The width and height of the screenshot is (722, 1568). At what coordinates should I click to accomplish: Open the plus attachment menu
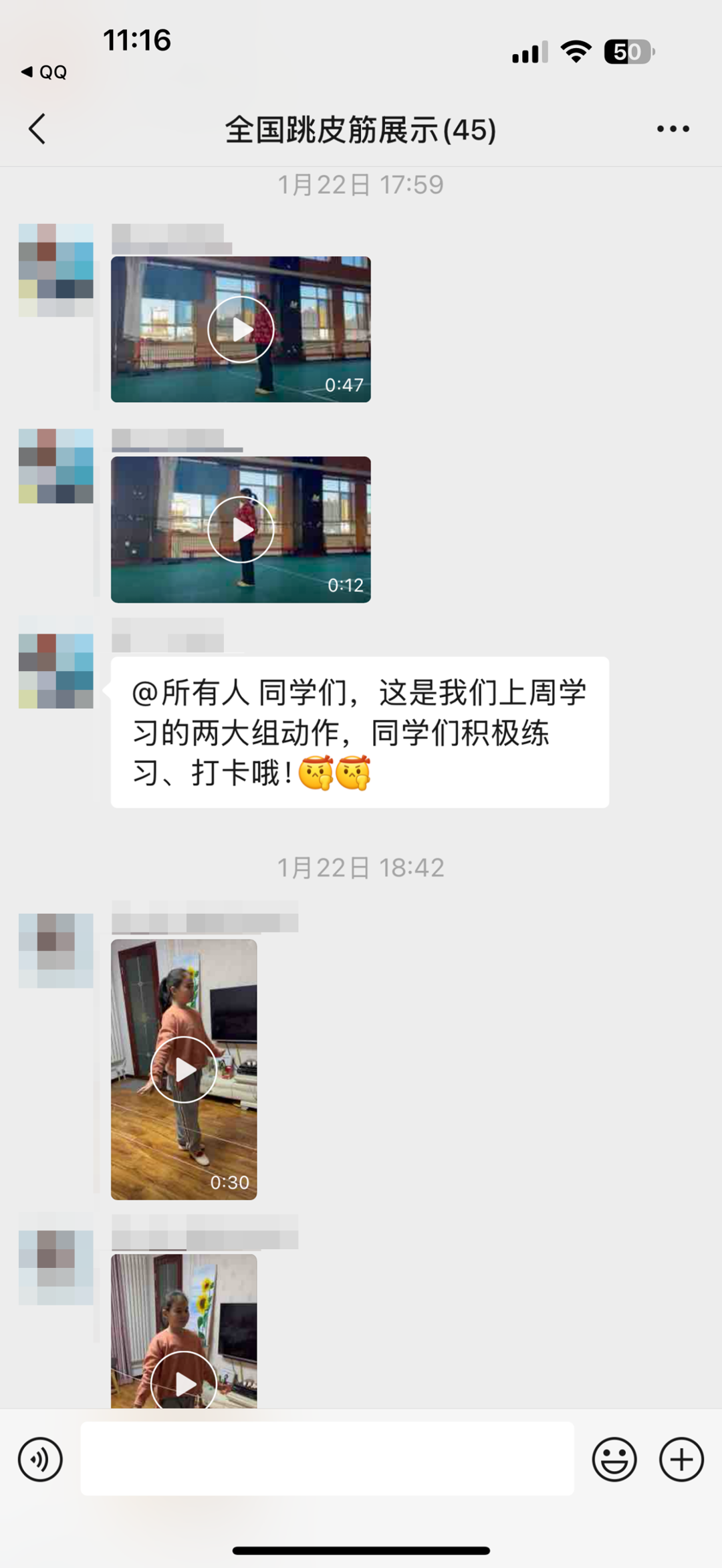point(681,1460)
